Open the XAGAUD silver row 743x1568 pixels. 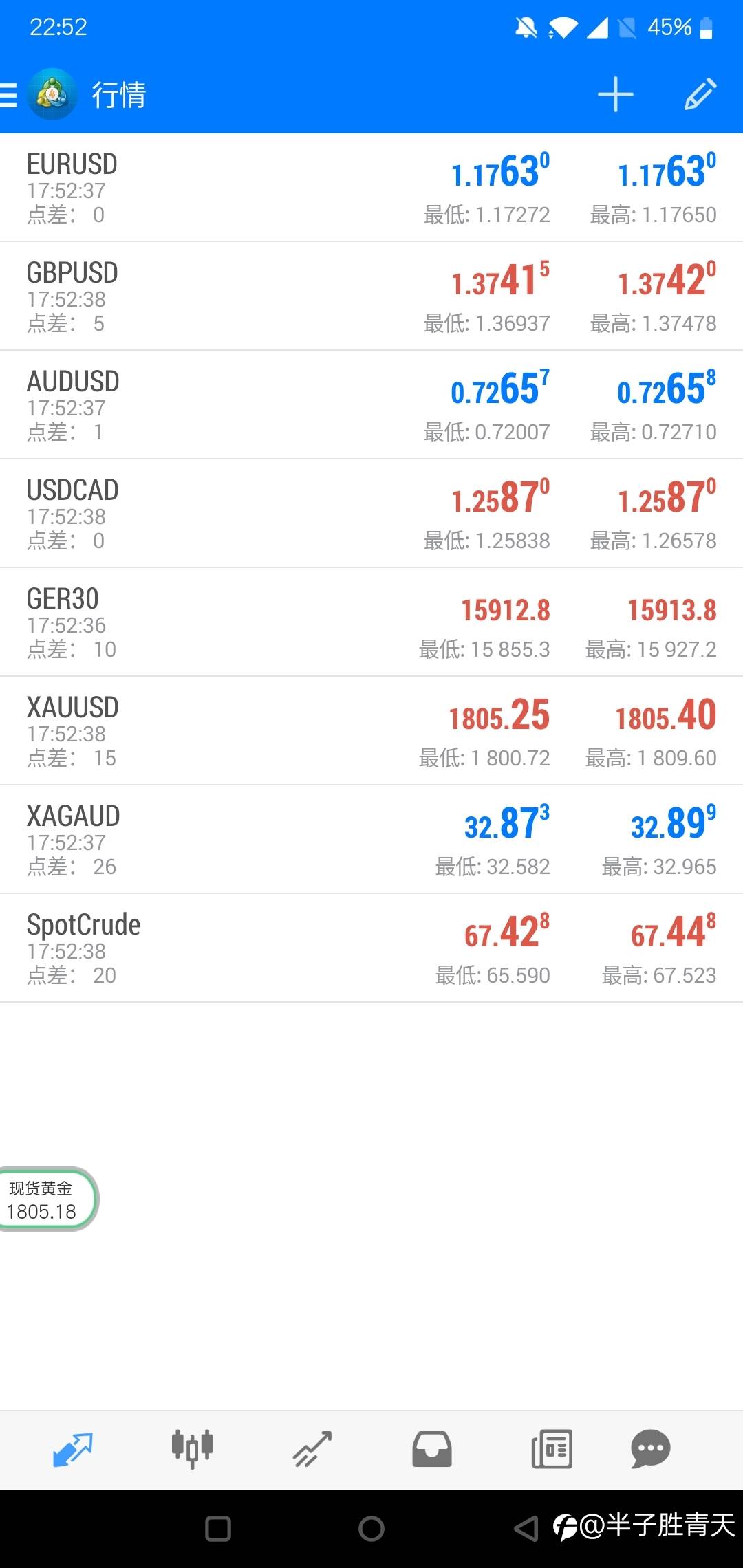tap(371, 840)
